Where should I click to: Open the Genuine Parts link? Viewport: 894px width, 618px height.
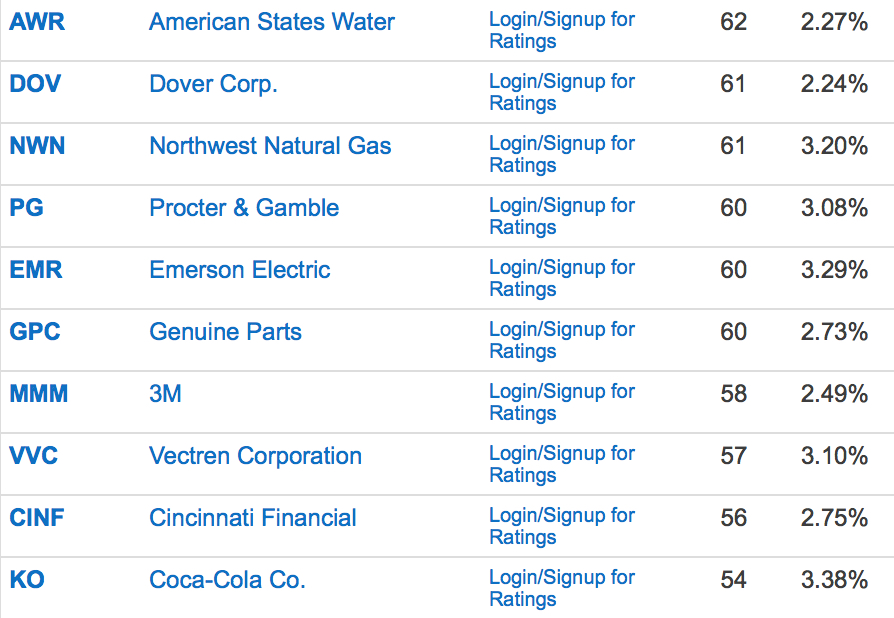(x=225, y=332)
